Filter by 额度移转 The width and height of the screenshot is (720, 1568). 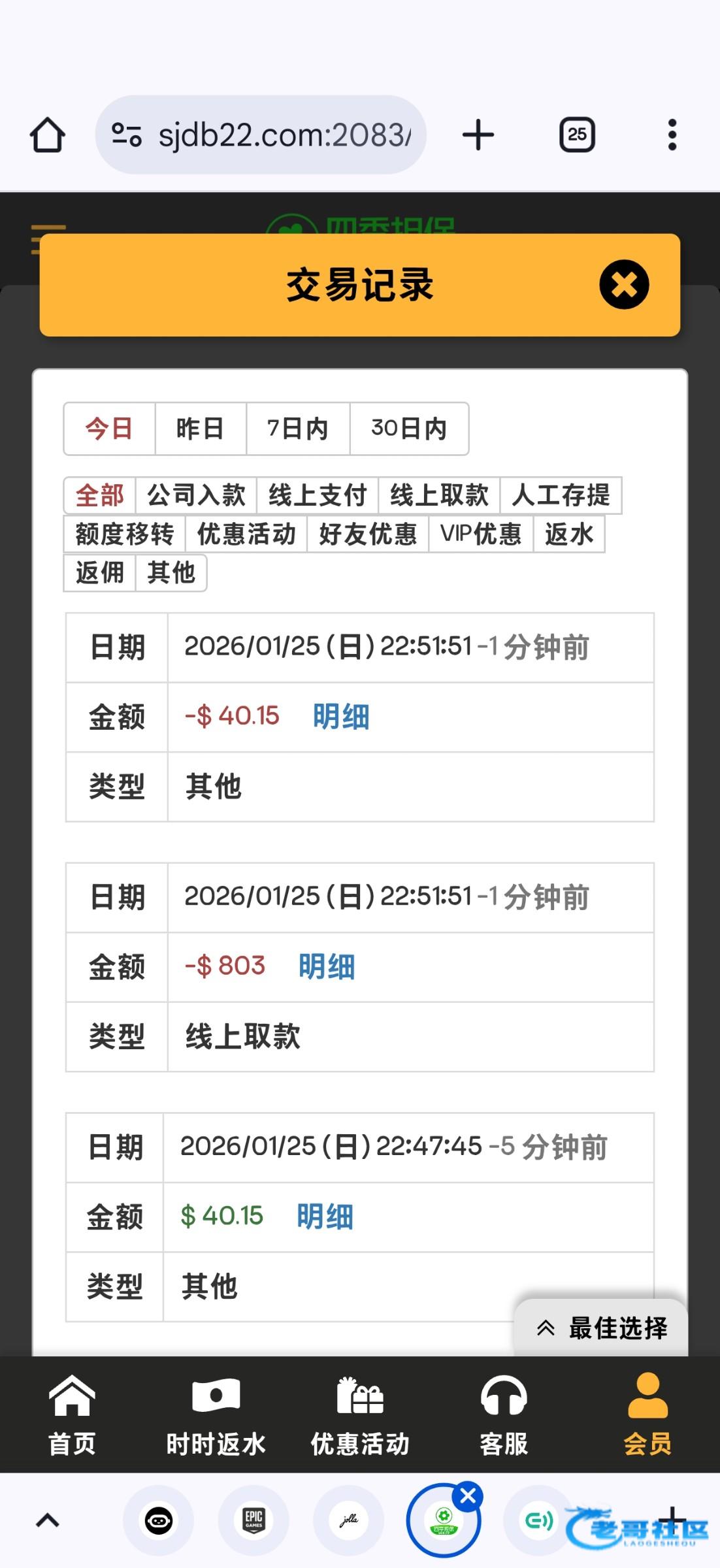(124, 534)
